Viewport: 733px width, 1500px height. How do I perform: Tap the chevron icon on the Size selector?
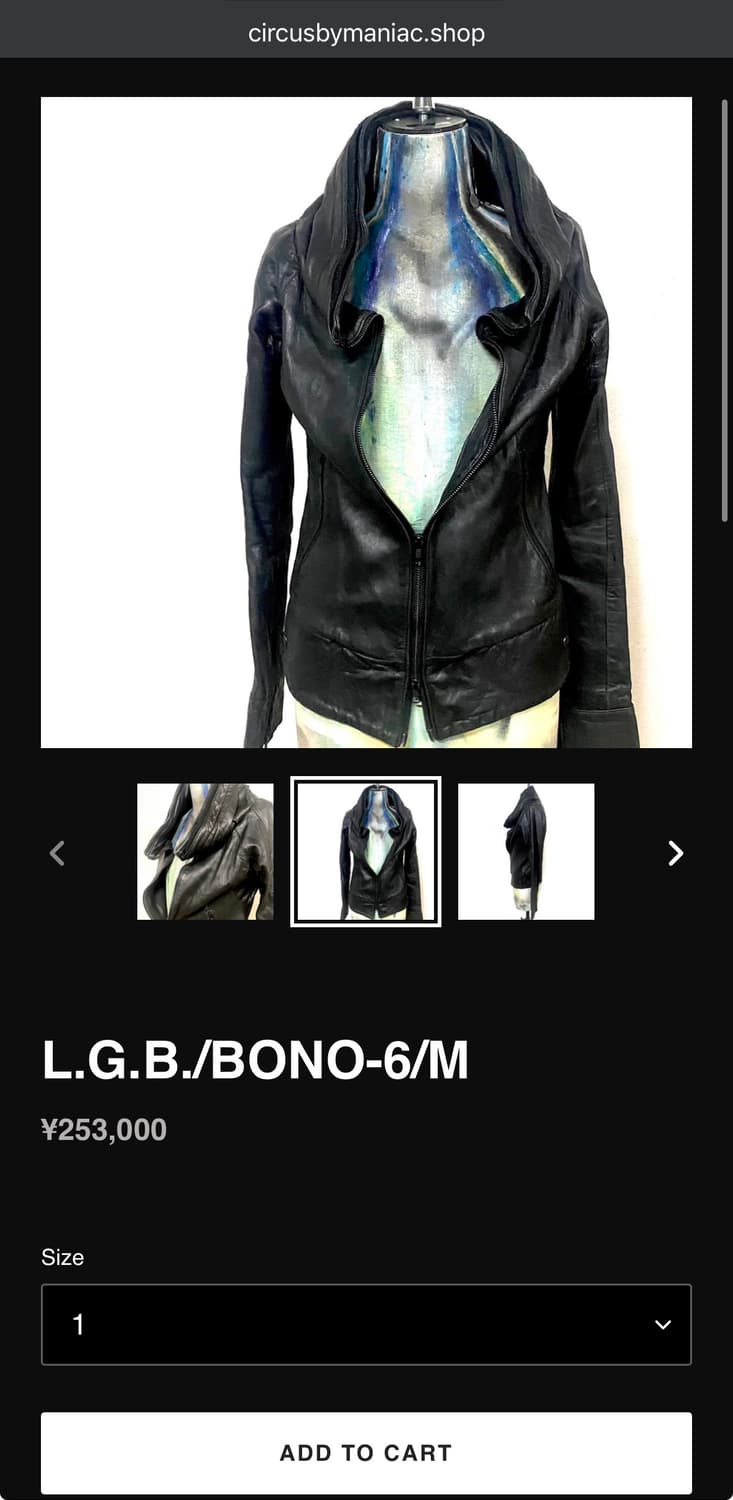pos(662,1324)
